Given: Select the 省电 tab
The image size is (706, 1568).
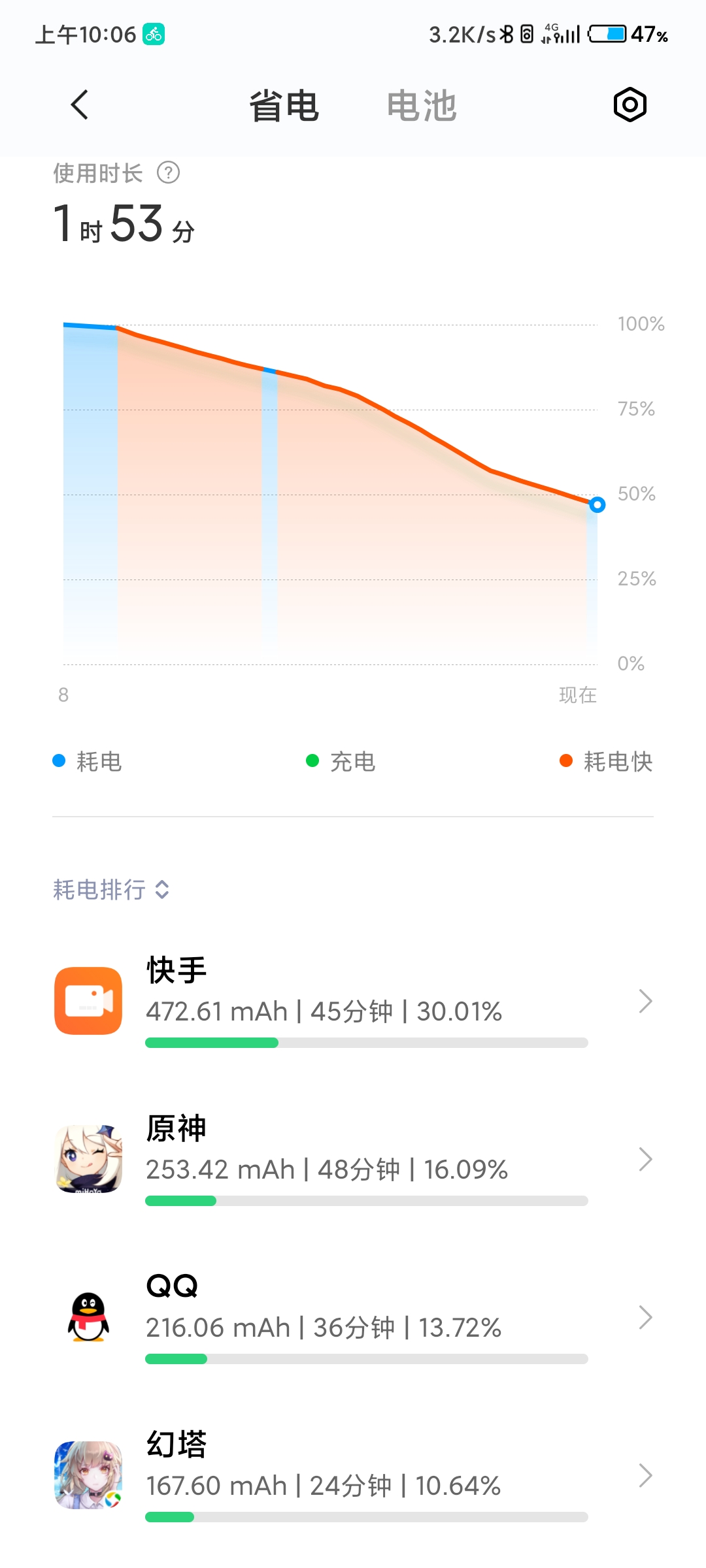Looking at the screenshot, I should click(284, 106).
